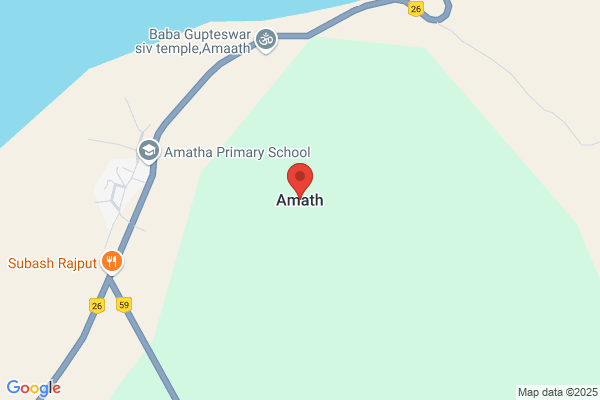Open the Subash Rajput restaurant marker

point(111,262)
